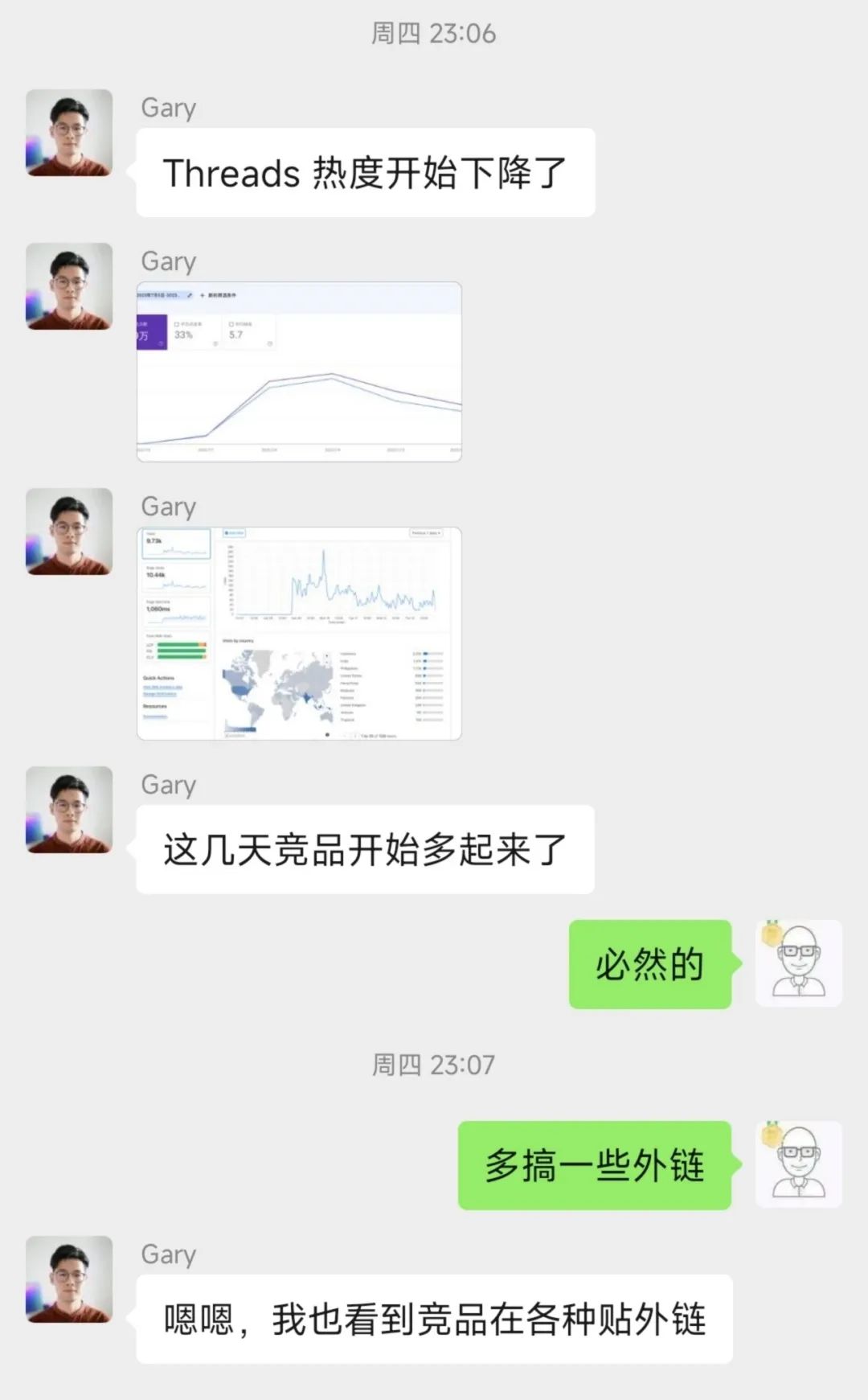
Task: Switch to the 10.44k page views panel
Action: (177, 577)
